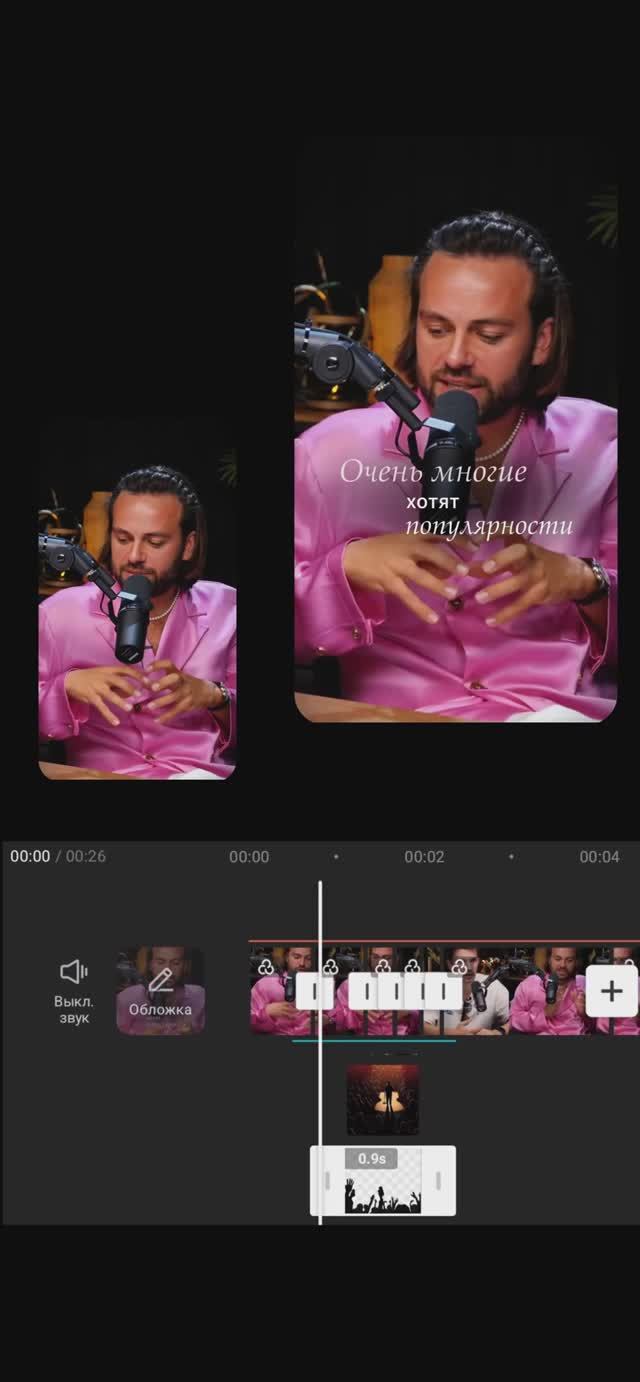Open the Обложка cover editor
Screen dimensions: 640x1382
coord(160,991)
